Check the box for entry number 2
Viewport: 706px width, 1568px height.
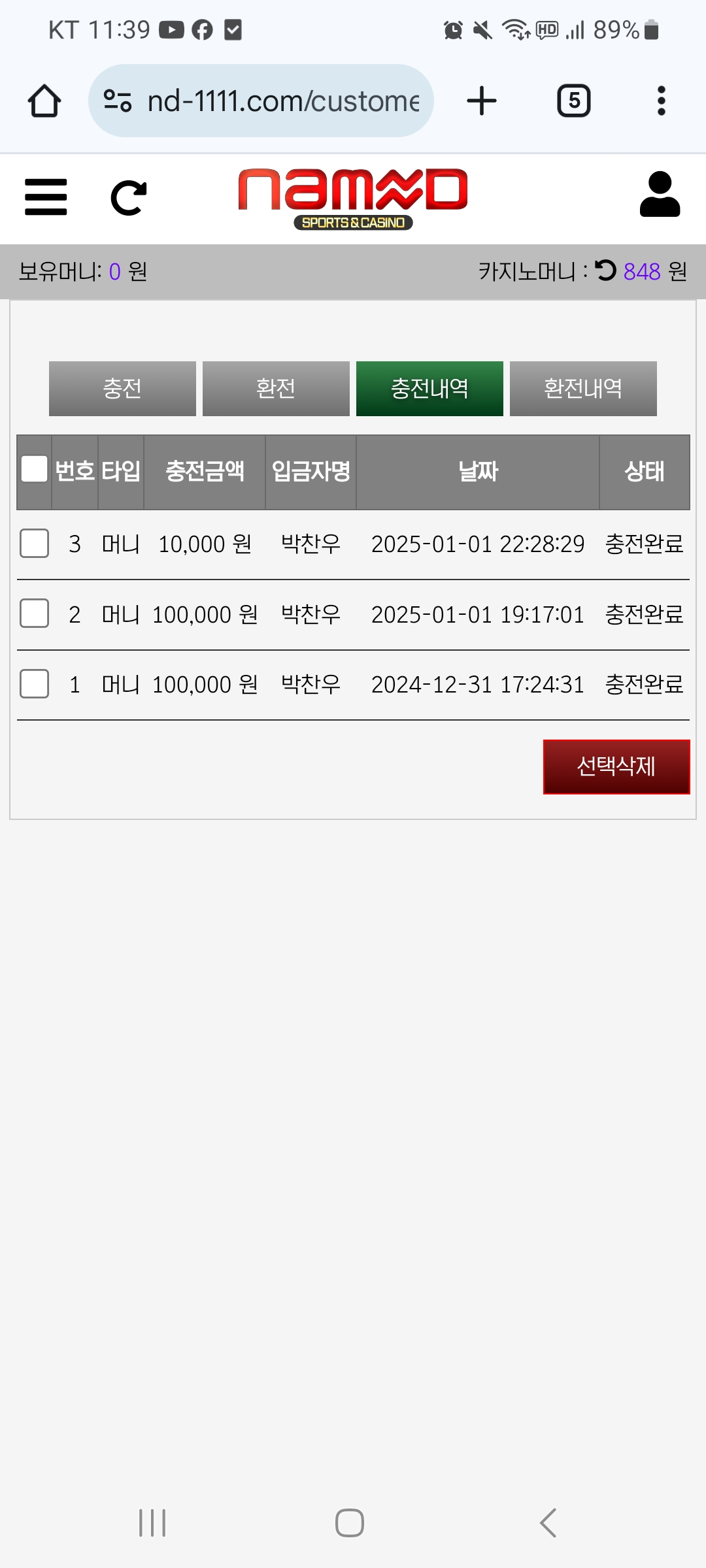35,613
